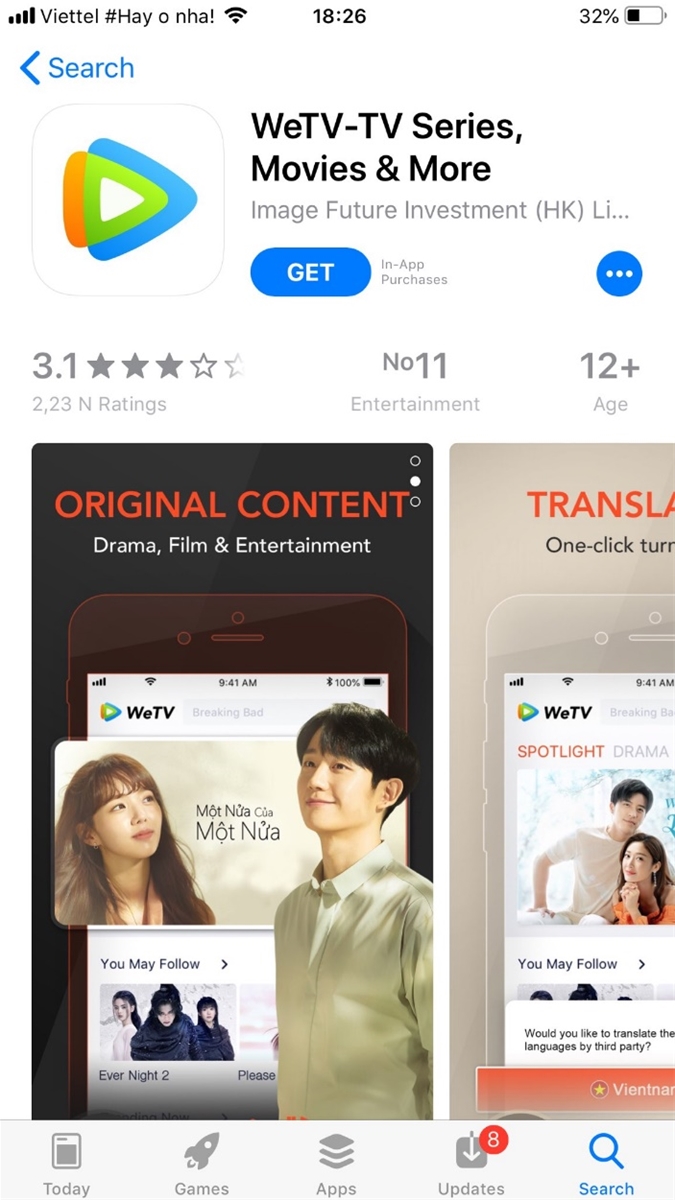This screenshot has height=1200, width=675.
Task: Open the more options ellipsis button
Action: coord(619,273)
